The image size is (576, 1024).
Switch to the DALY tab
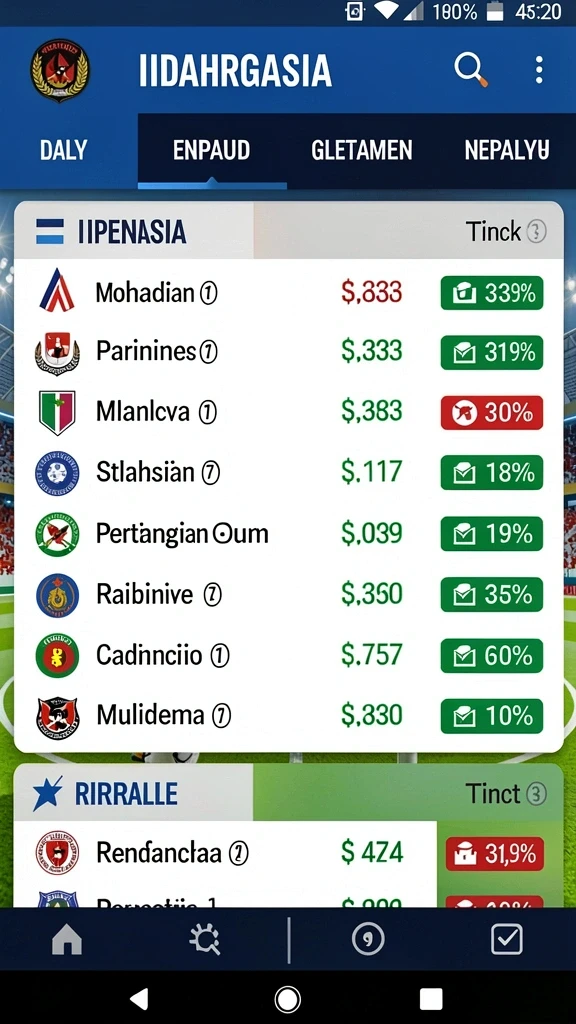coord(63,151)
